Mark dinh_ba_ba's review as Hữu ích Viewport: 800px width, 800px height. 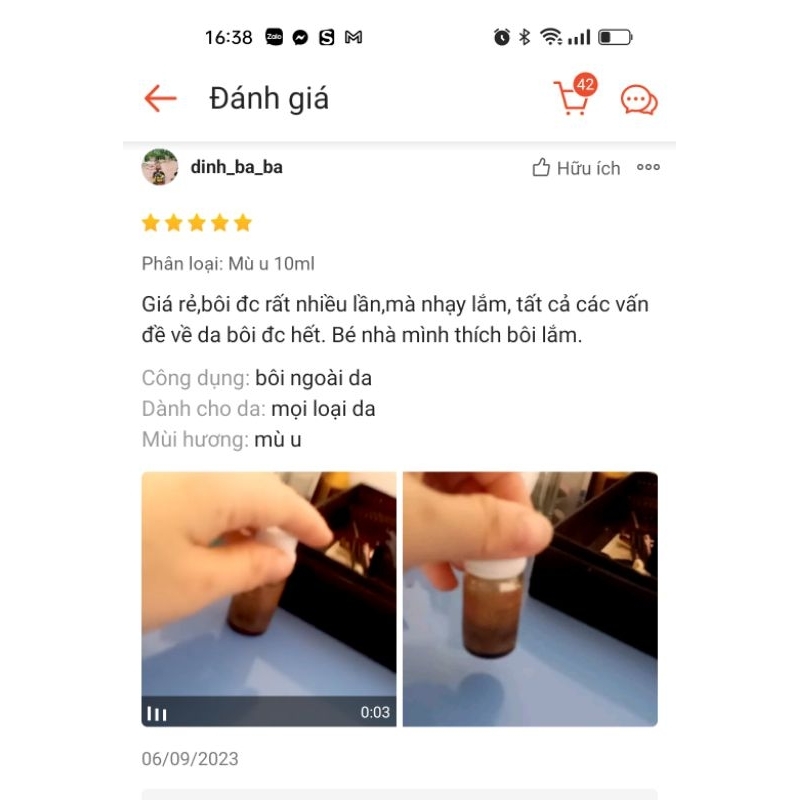click(576, 168)
